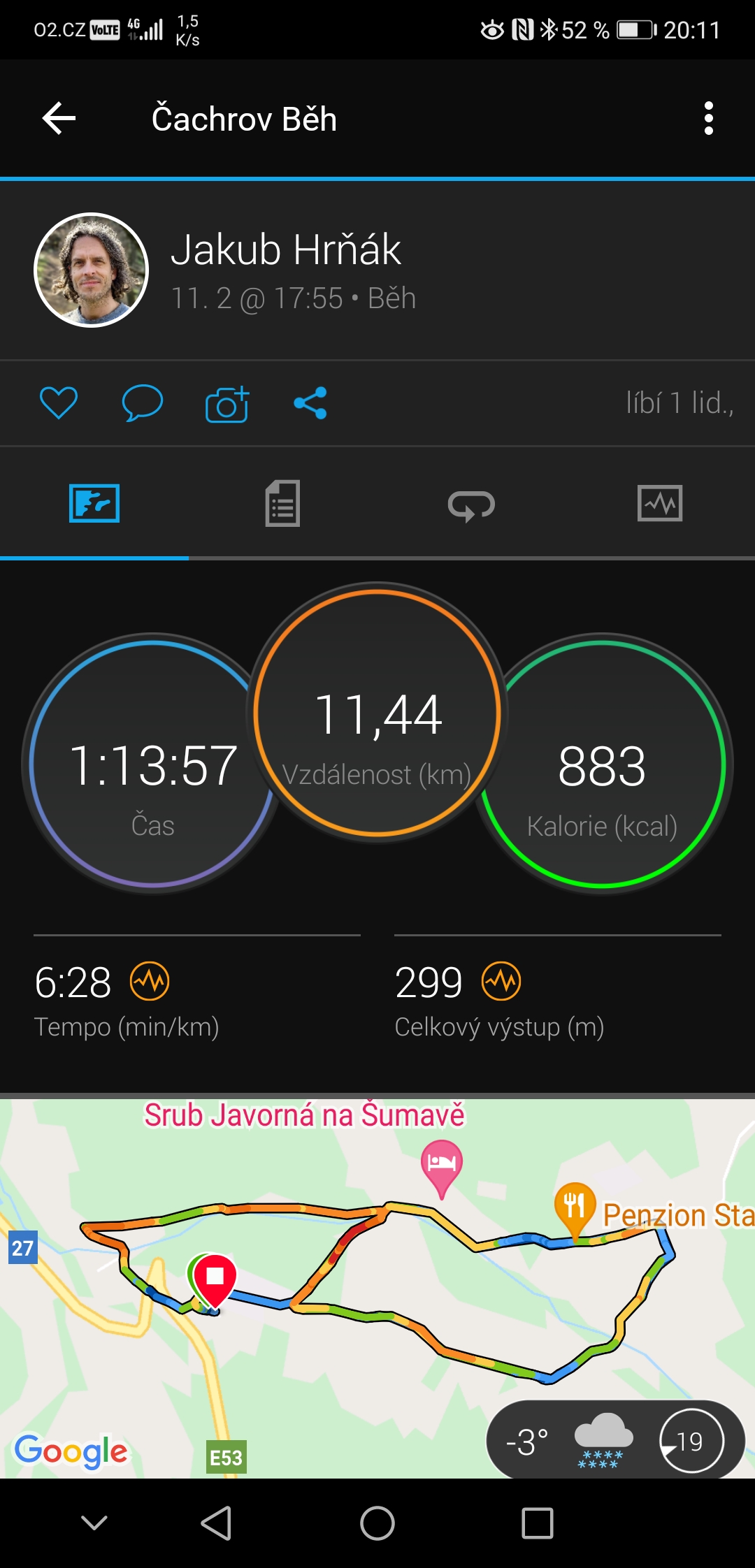Like this activity with the heart icon
755x1568 pixels.
[59, 402]
